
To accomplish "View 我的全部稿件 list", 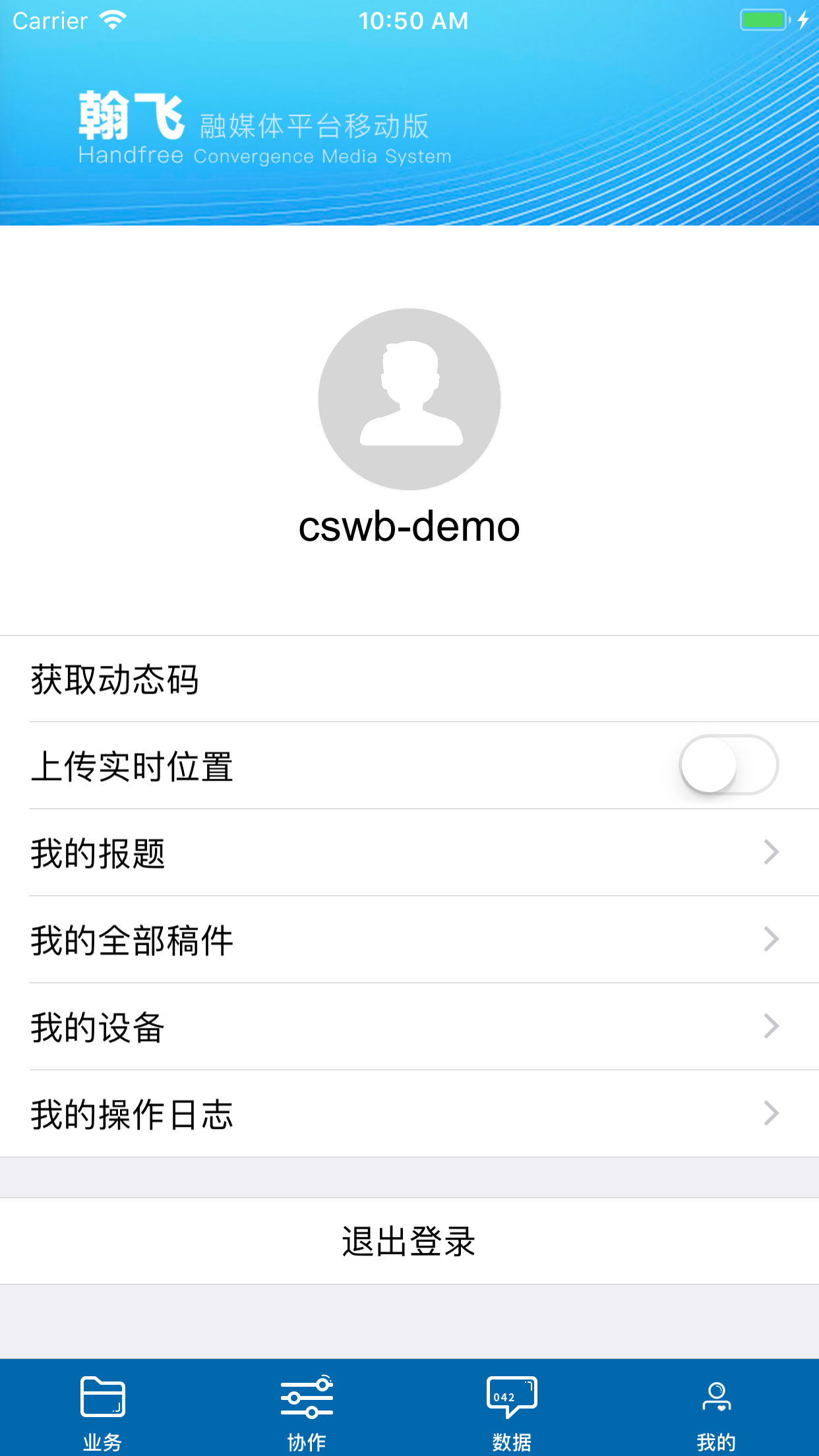I will (x=409, y=940).
